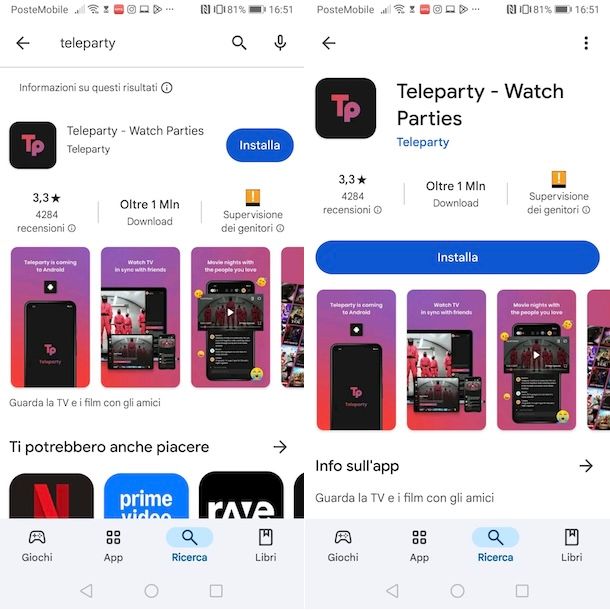The height and width of the screenshot is (610, 610).
Task: Tap the small Installa button beside the search result
Action: coord(260,145)
